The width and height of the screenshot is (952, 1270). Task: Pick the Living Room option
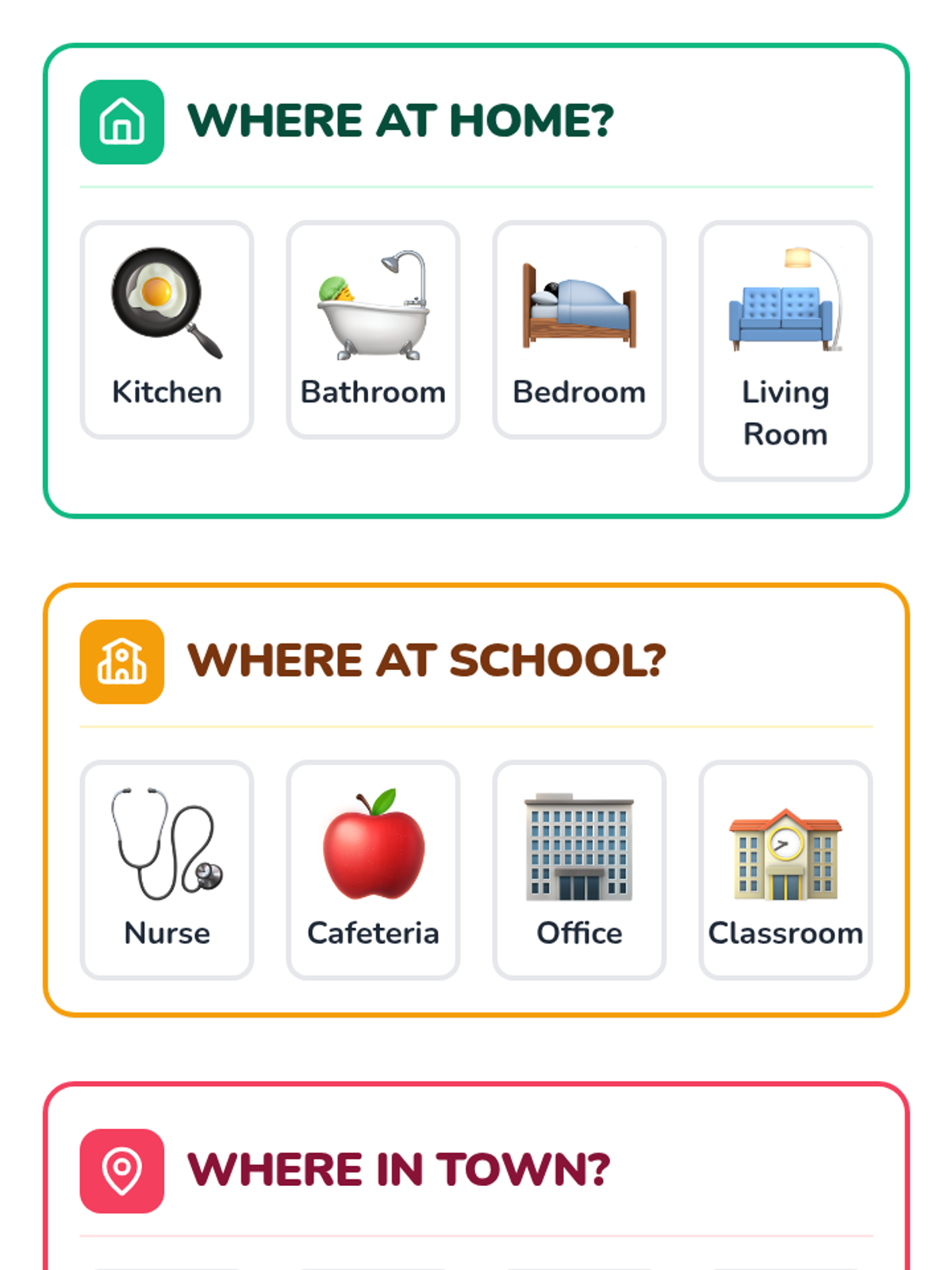click(x=785, y=351)
